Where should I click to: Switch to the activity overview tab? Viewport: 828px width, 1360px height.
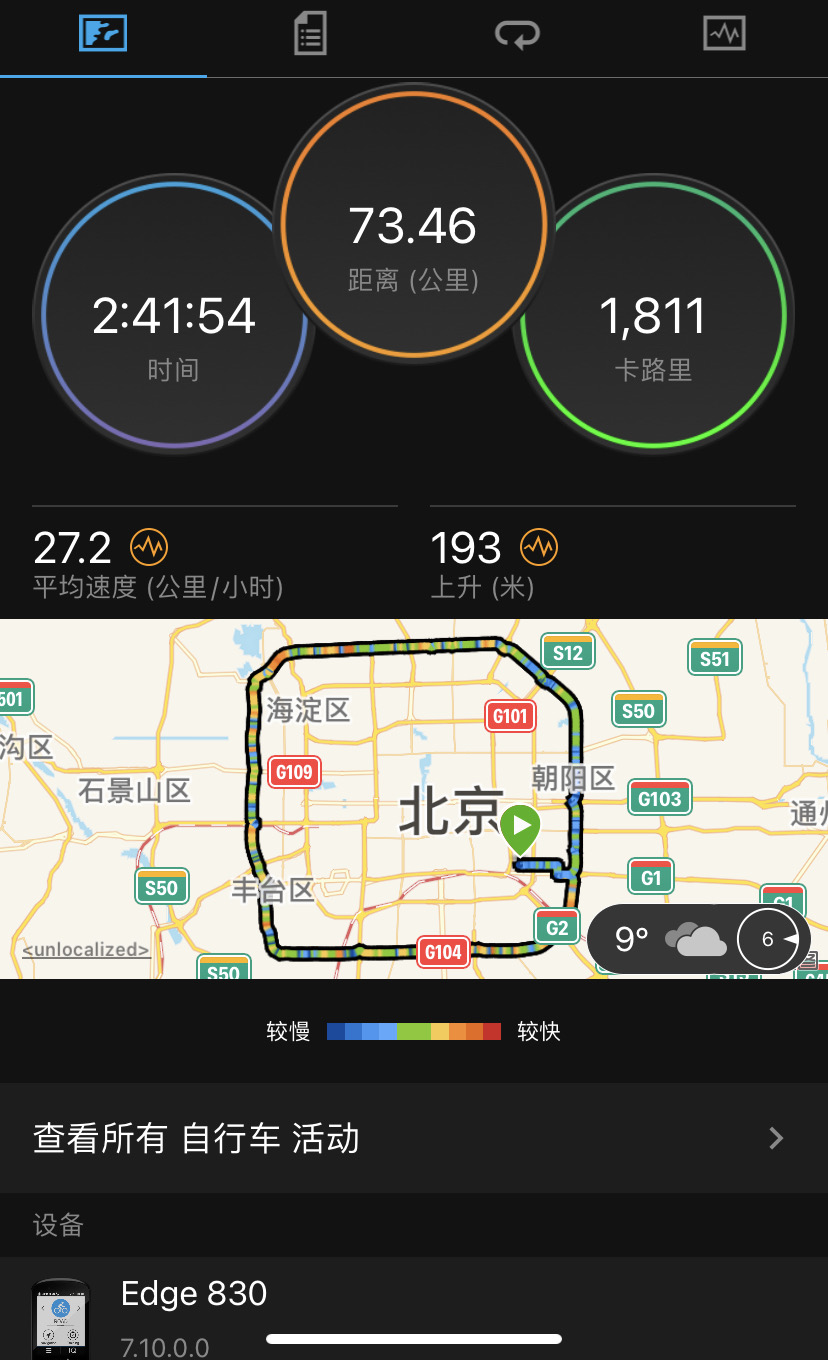tap(103, 36)
